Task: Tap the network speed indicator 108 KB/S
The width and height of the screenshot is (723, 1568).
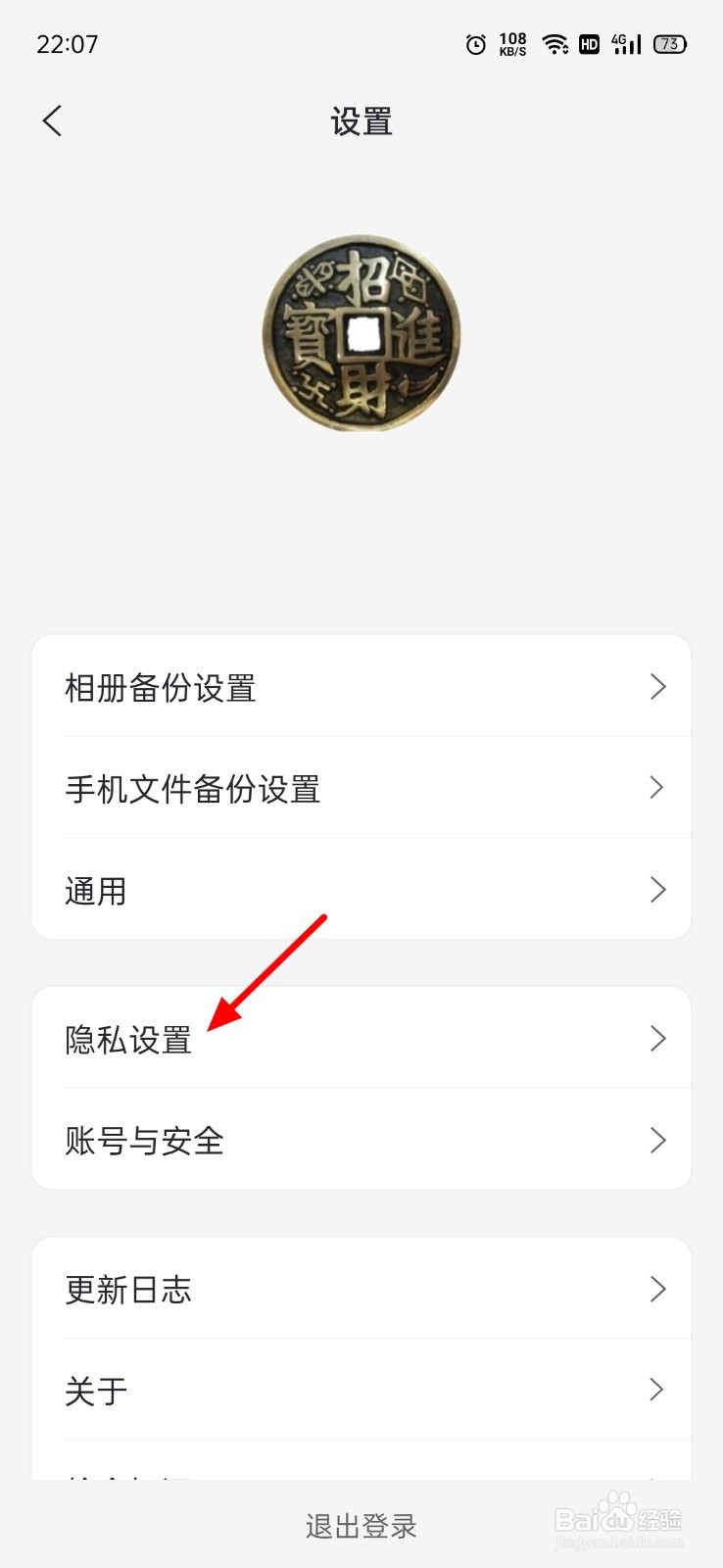Action: click(512, 44)
